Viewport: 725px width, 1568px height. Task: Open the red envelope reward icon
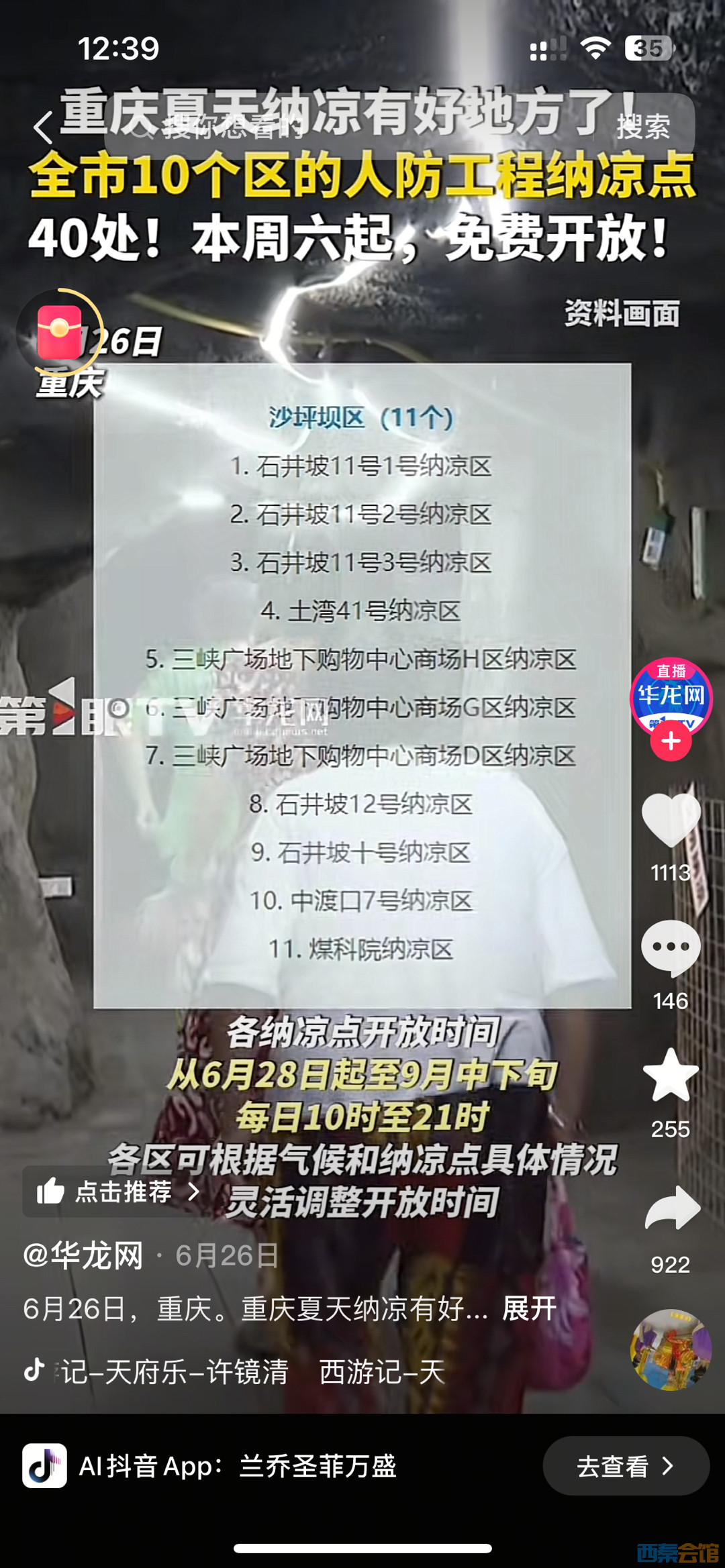pos(60,333)
